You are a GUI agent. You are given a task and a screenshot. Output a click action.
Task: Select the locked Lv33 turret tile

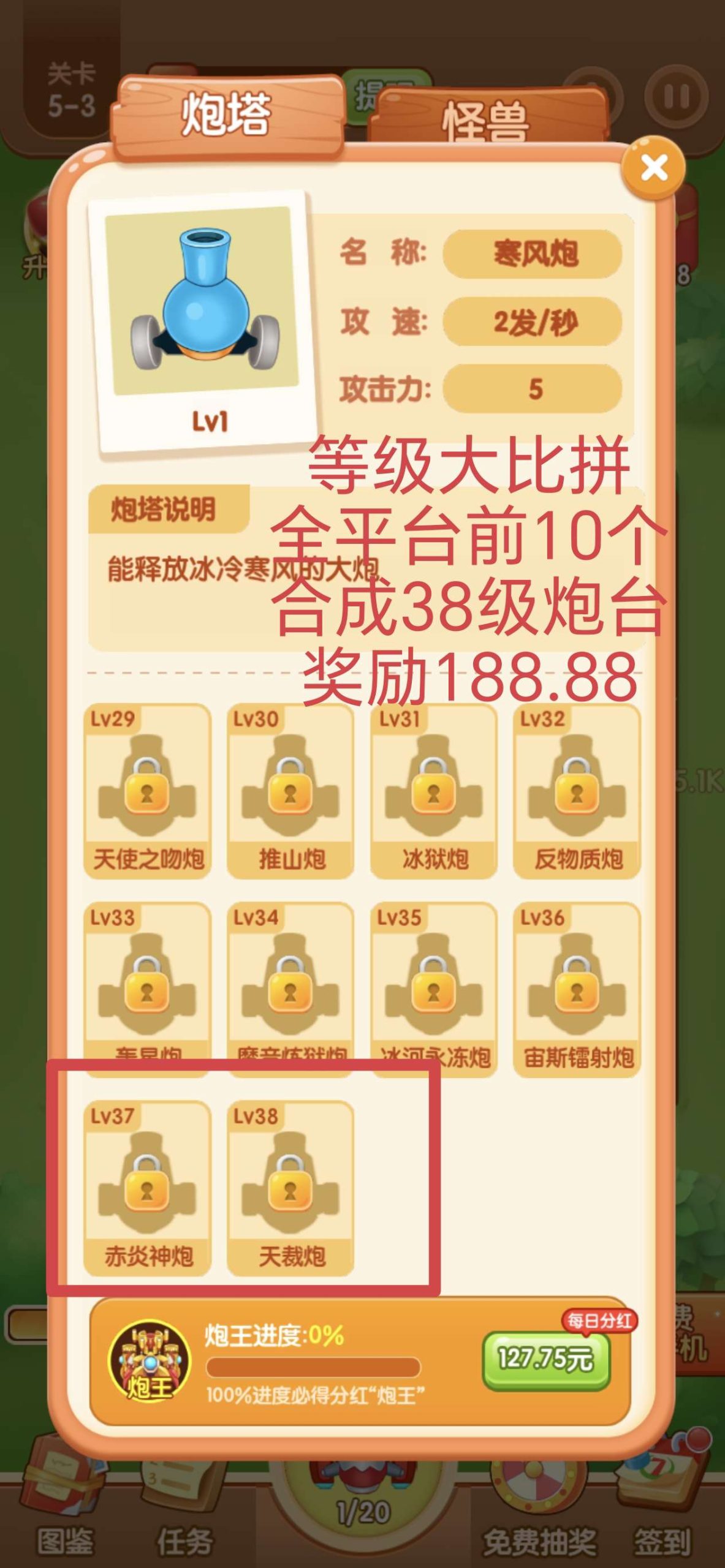(x=147, y=987)
